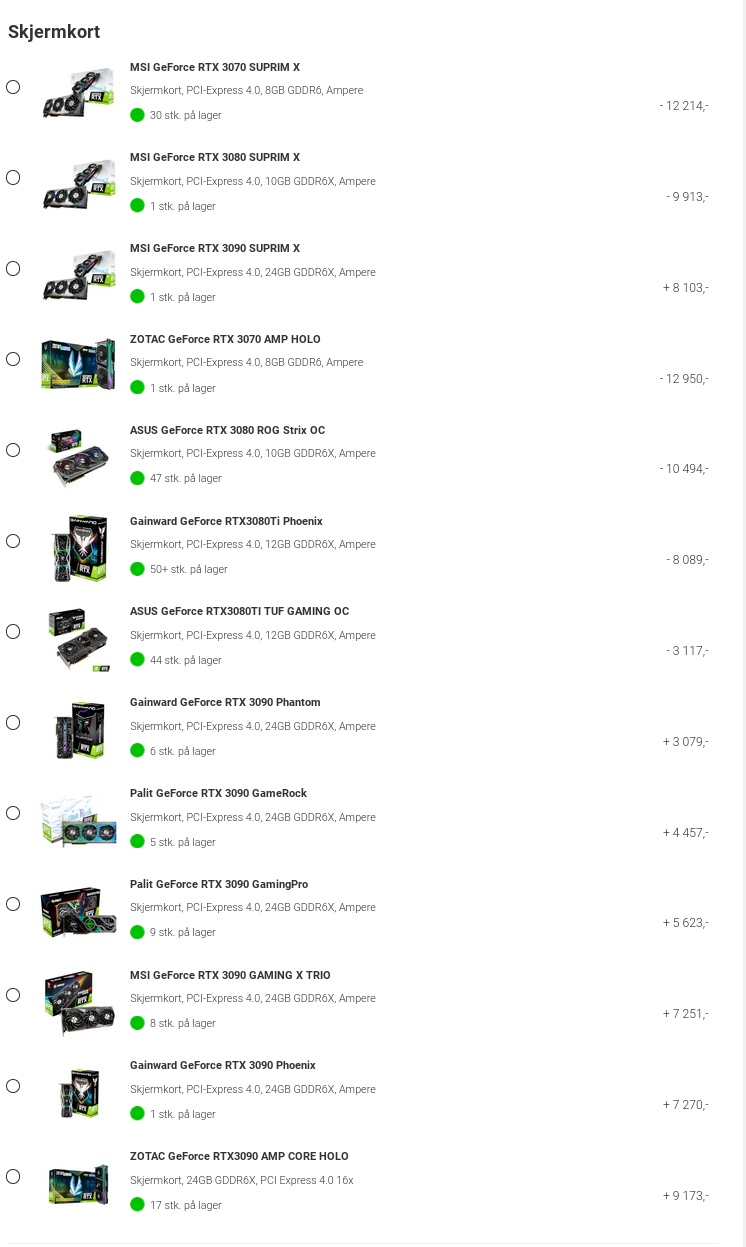Select ZOTAC GeForce RTX 3070 AMP HOLO

tap(13, 359)
